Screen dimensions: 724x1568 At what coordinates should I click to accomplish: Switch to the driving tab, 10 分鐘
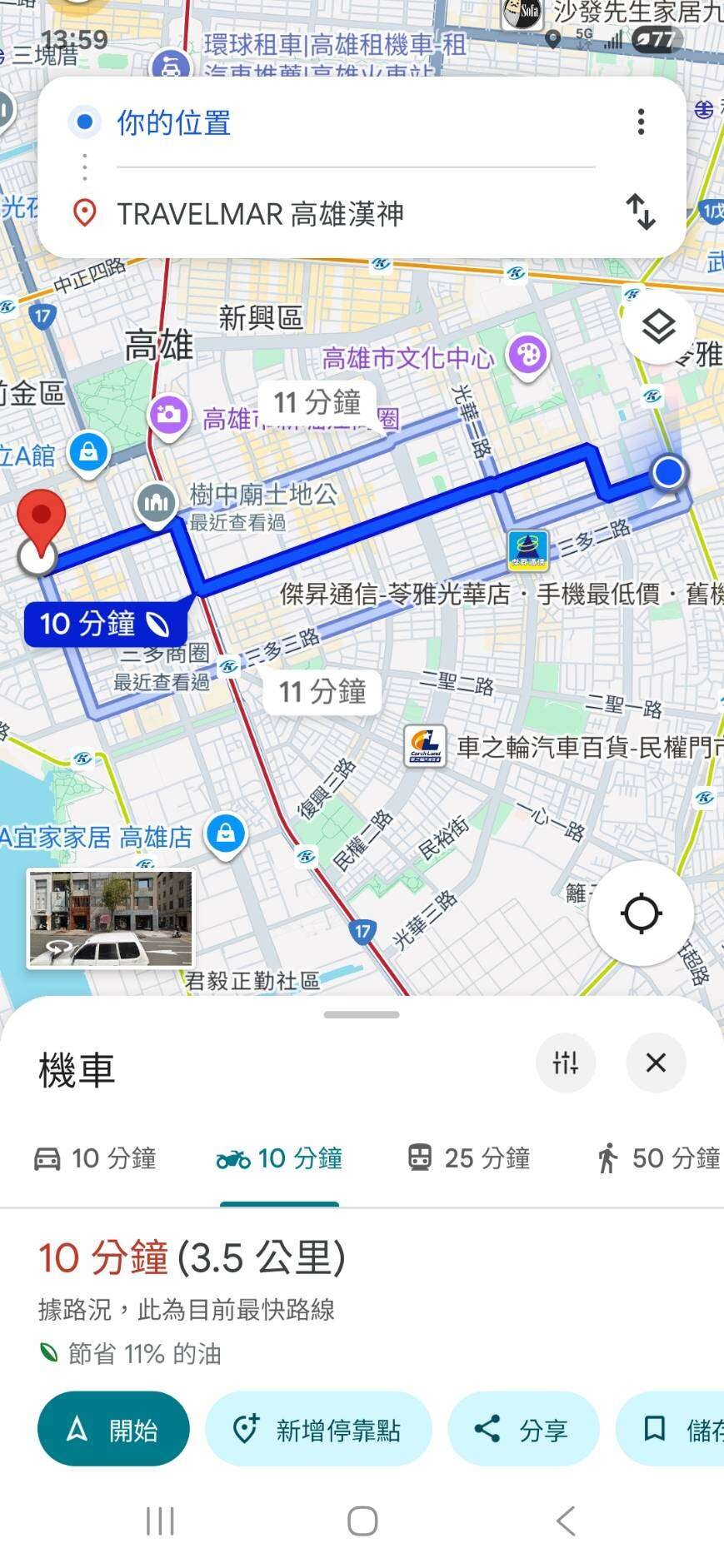(x=95, y=1158)
